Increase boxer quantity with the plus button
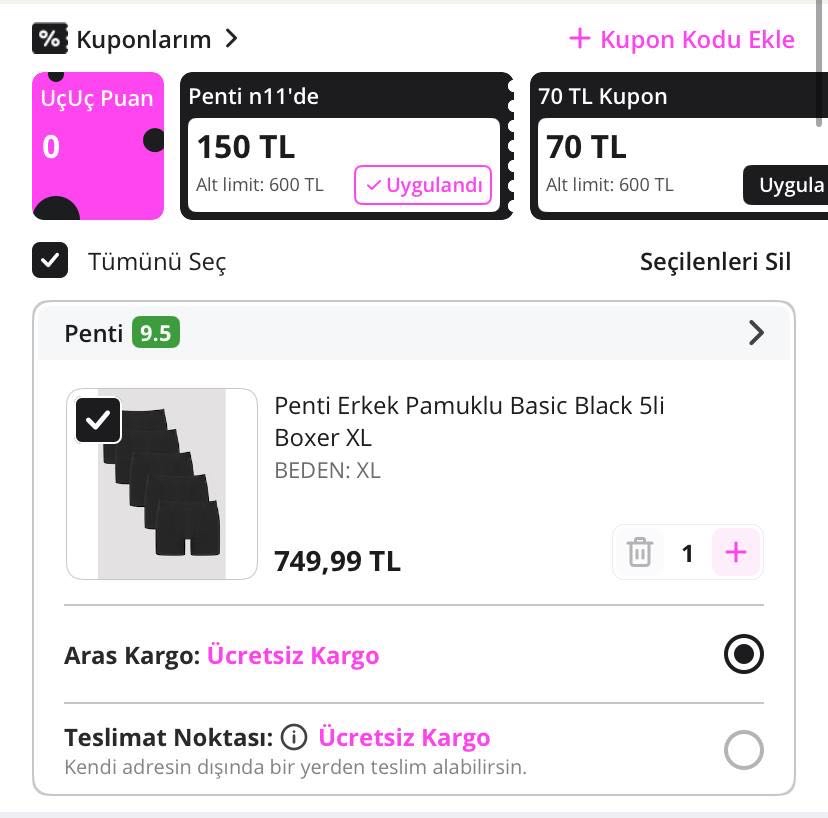The image size is (828, 818). click(x=736, y=553)
